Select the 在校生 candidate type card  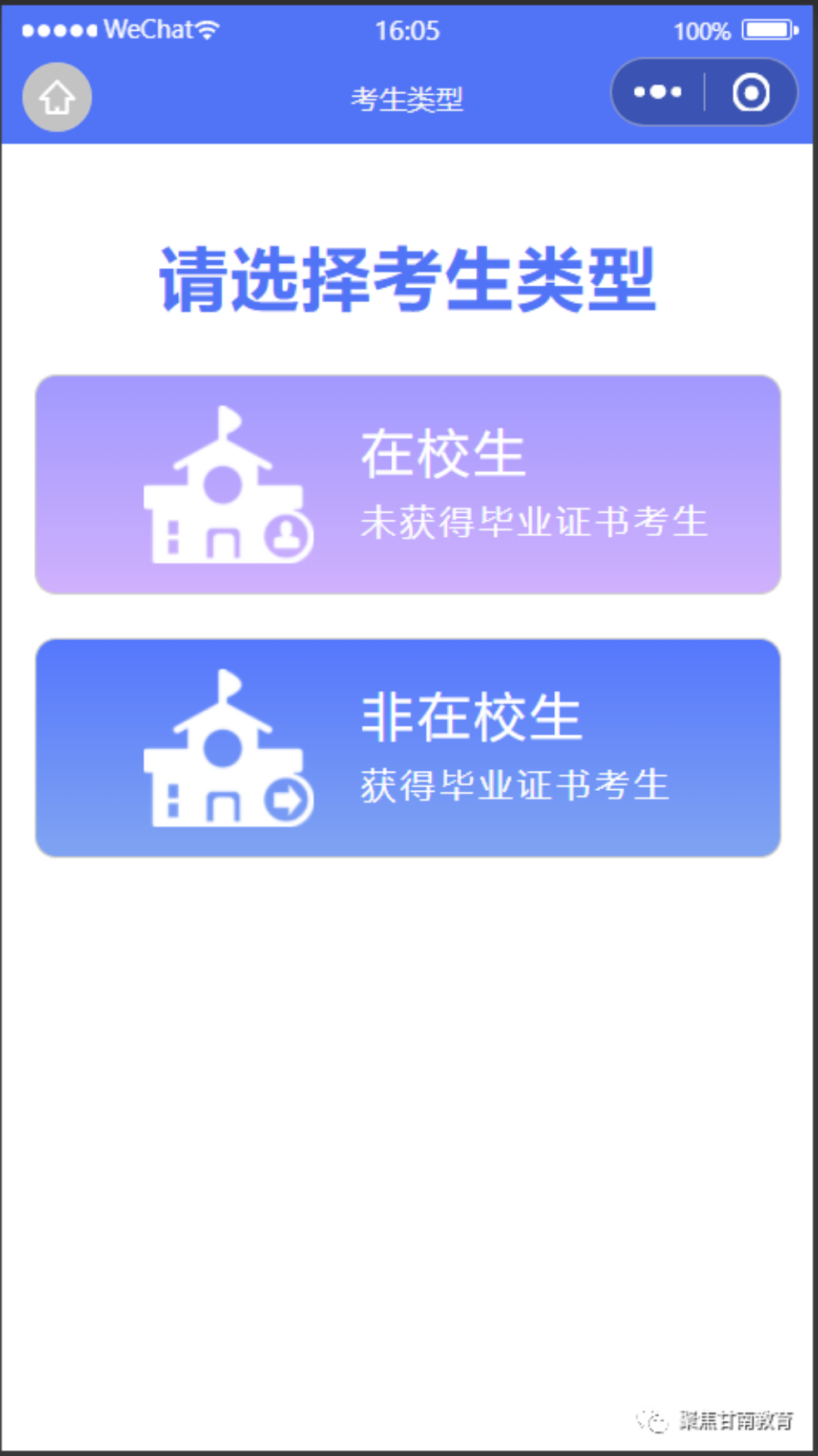(408, 485)
